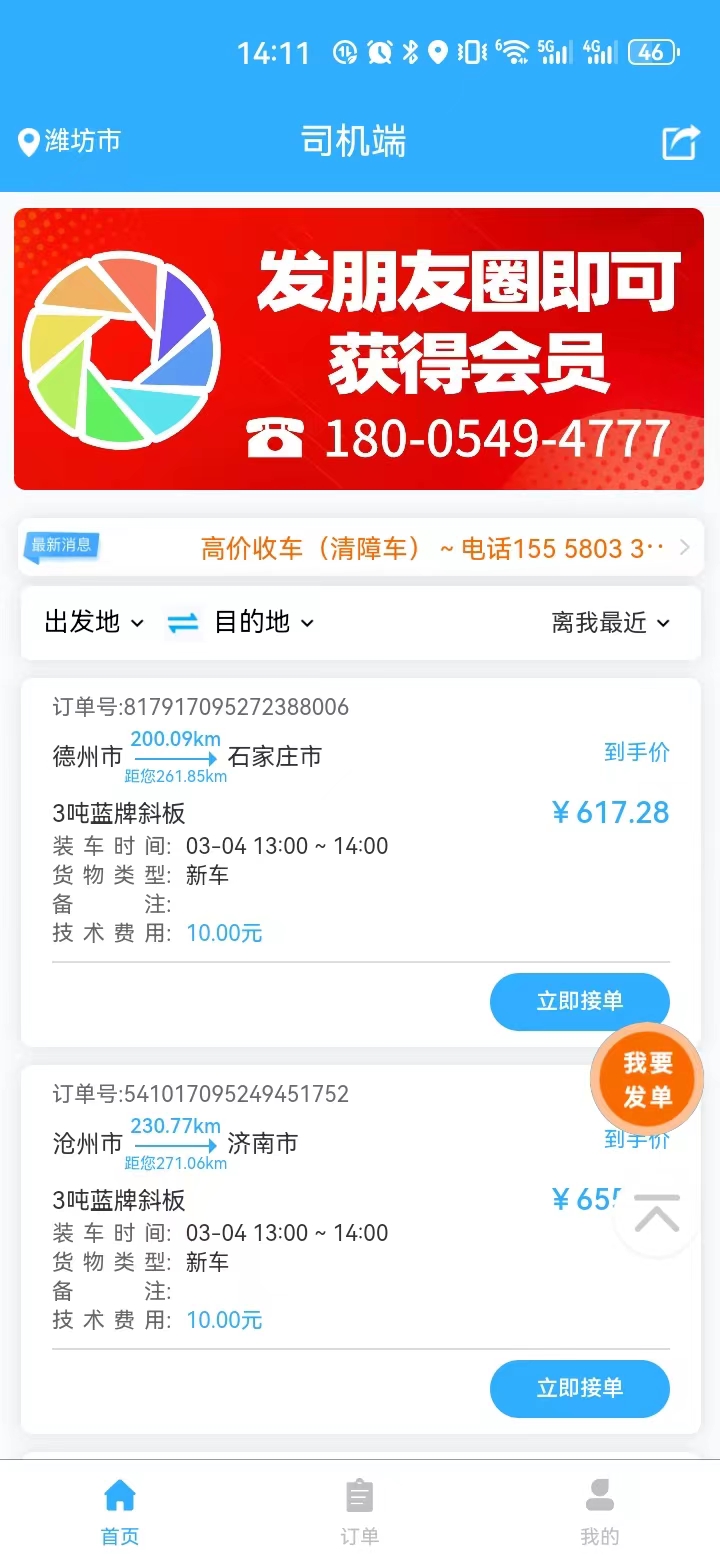Accept the 沧州市 to 济南市 order via 立即接单
The width and height of the screenshot is (720, 1560).
coord(579,1388)
